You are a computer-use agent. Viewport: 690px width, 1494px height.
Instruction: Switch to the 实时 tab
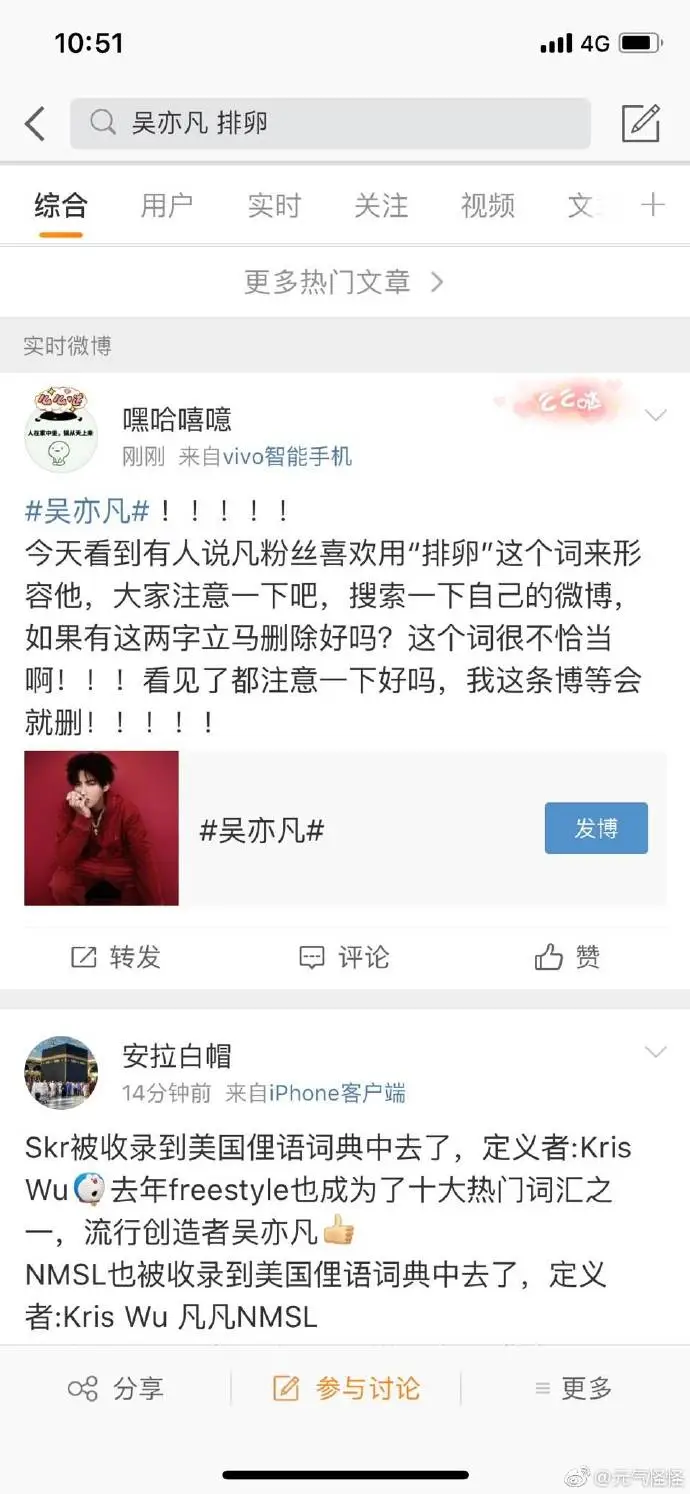(274, 205)
